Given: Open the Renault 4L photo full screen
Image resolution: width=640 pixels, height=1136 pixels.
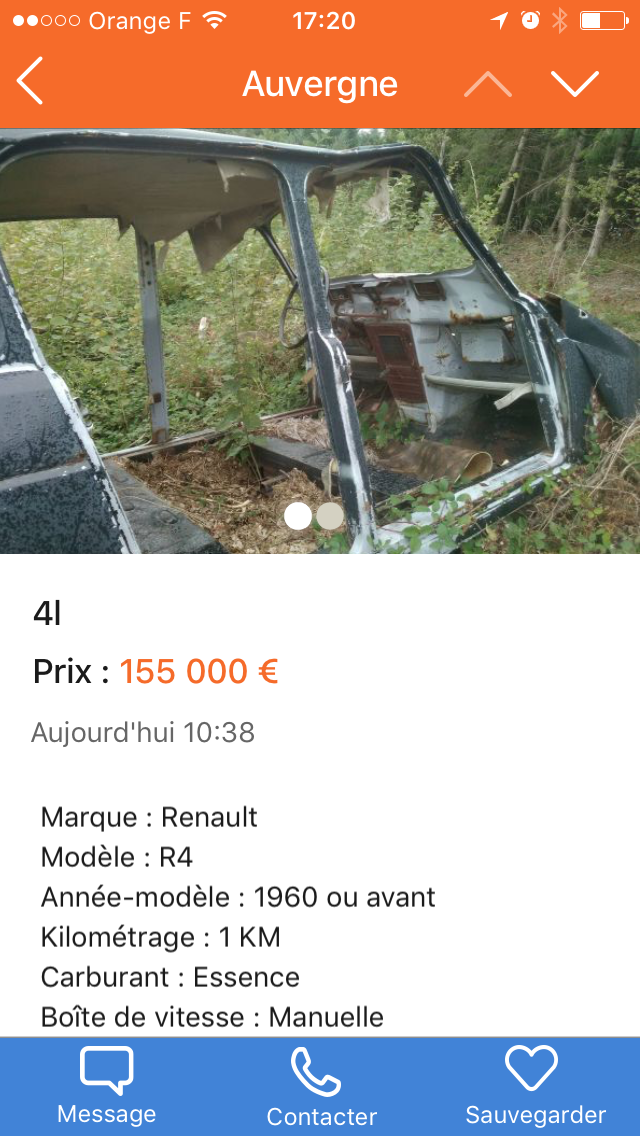Looking at the screenshot, I should 320,340.
